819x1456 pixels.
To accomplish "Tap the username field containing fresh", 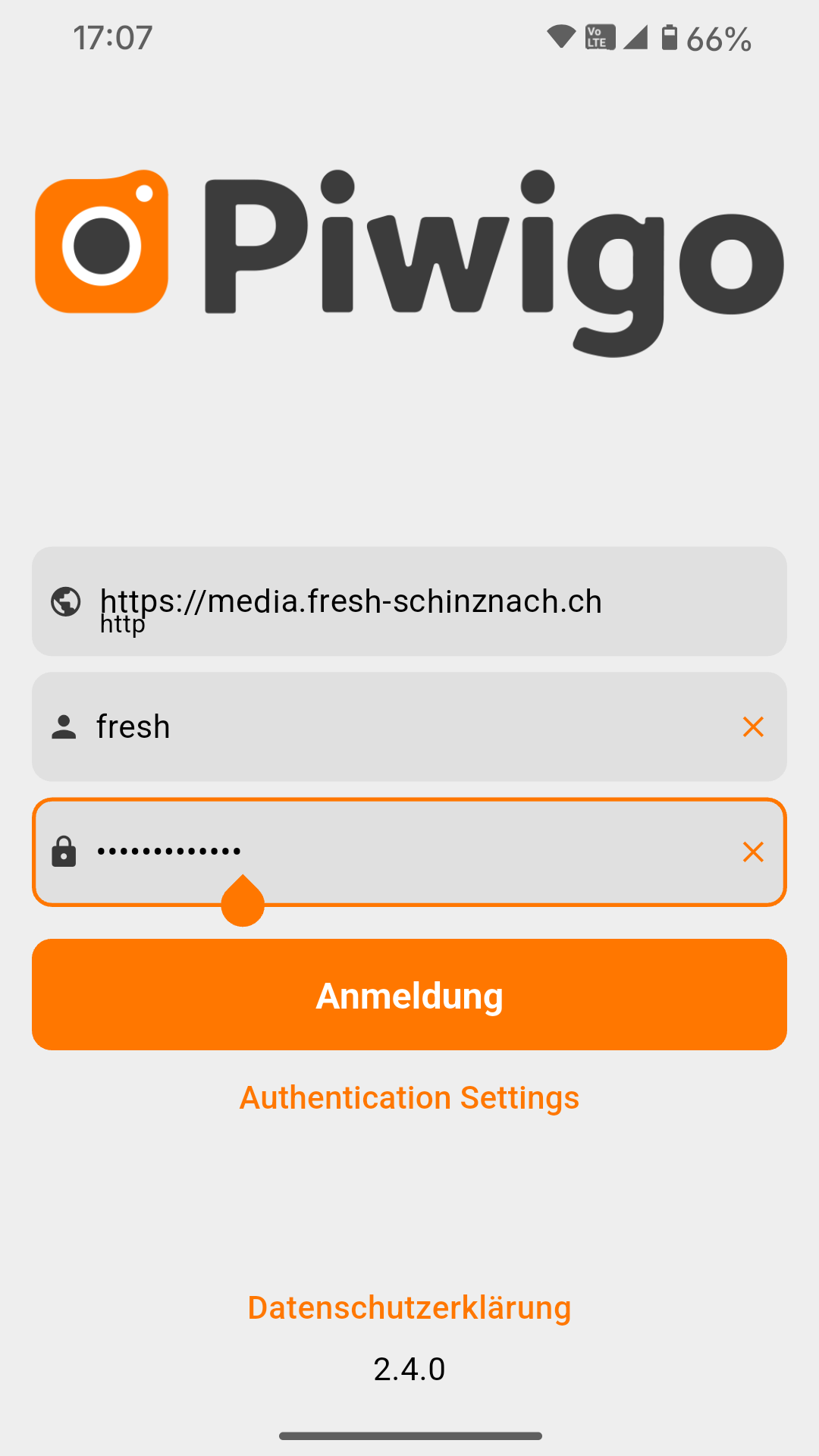I will pyautogui.click(x=394, y=726).
